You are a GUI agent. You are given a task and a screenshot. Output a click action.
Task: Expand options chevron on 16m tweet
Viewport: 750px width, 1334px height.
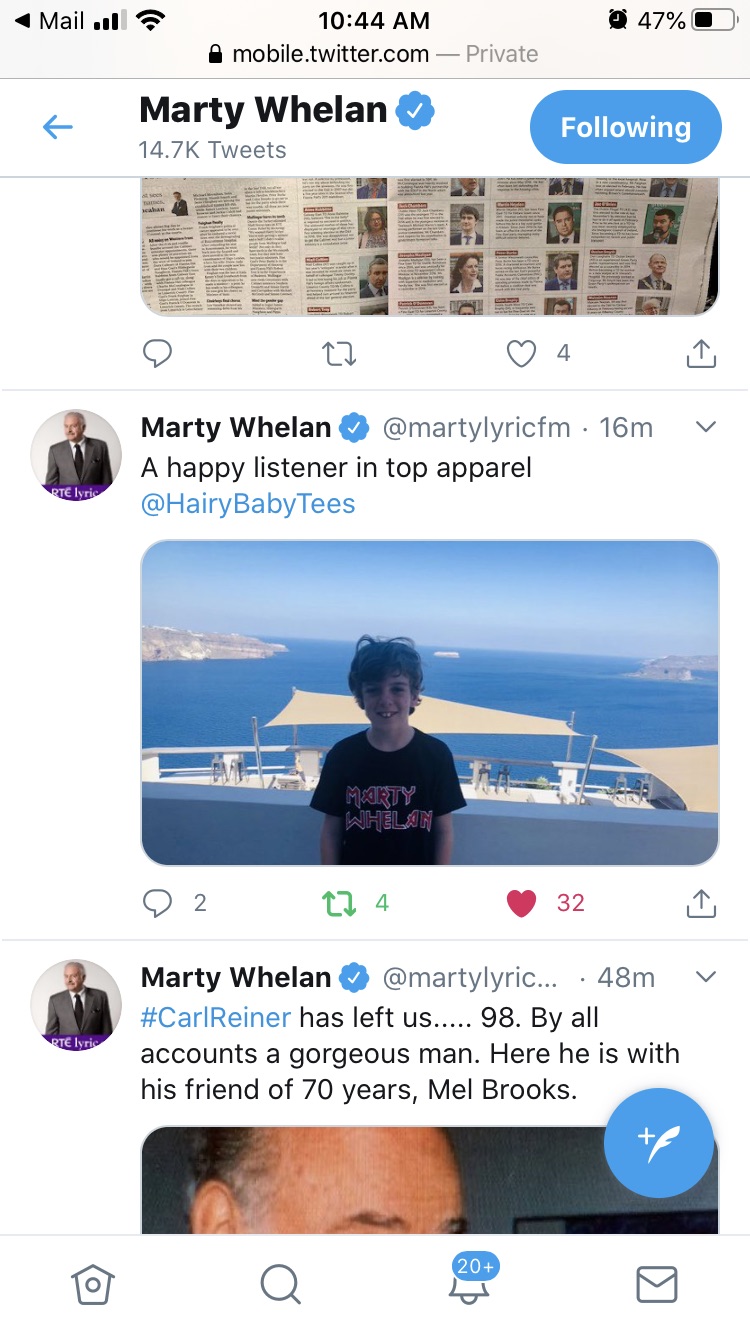(x=705, y=427)
